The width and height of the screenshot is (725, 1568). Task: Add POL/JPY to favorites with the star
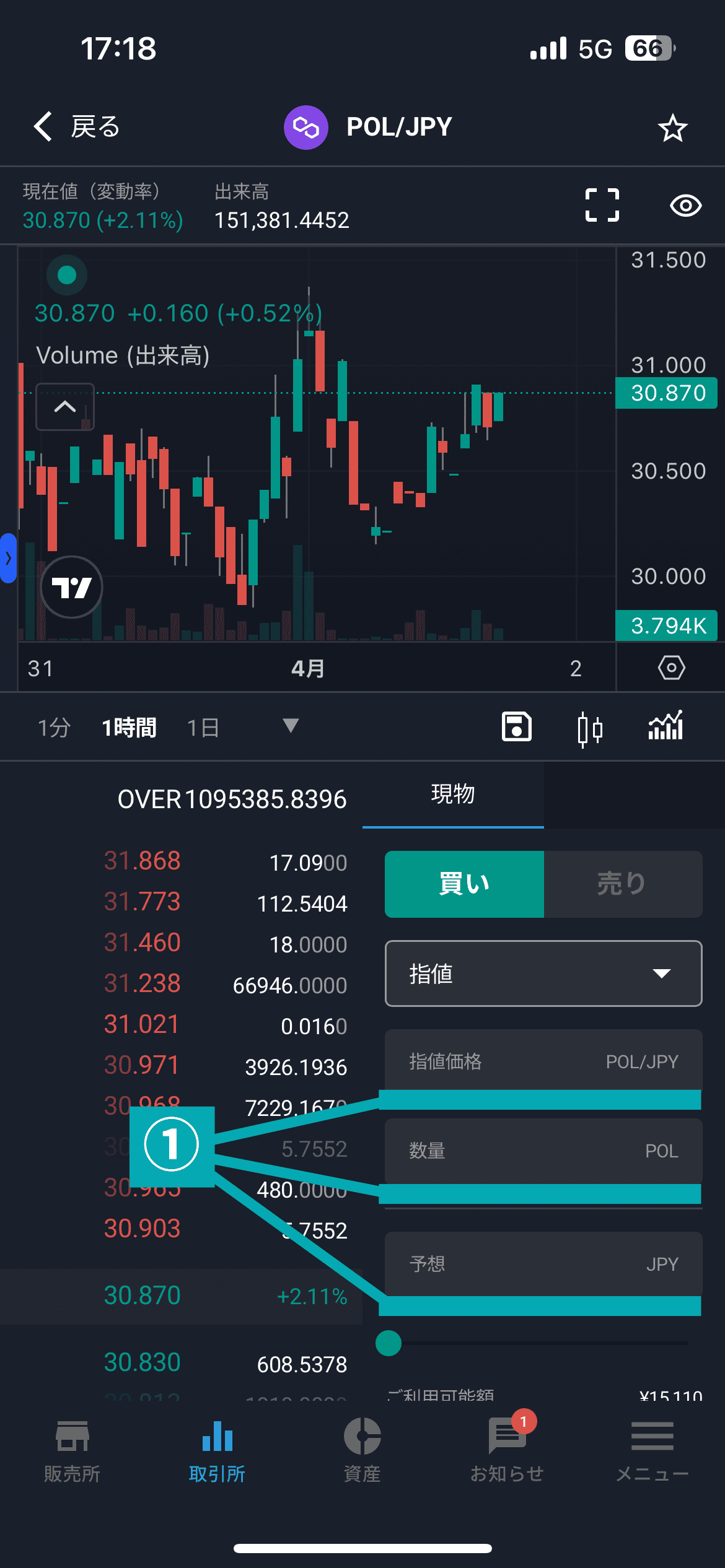[x=672, y=128]
